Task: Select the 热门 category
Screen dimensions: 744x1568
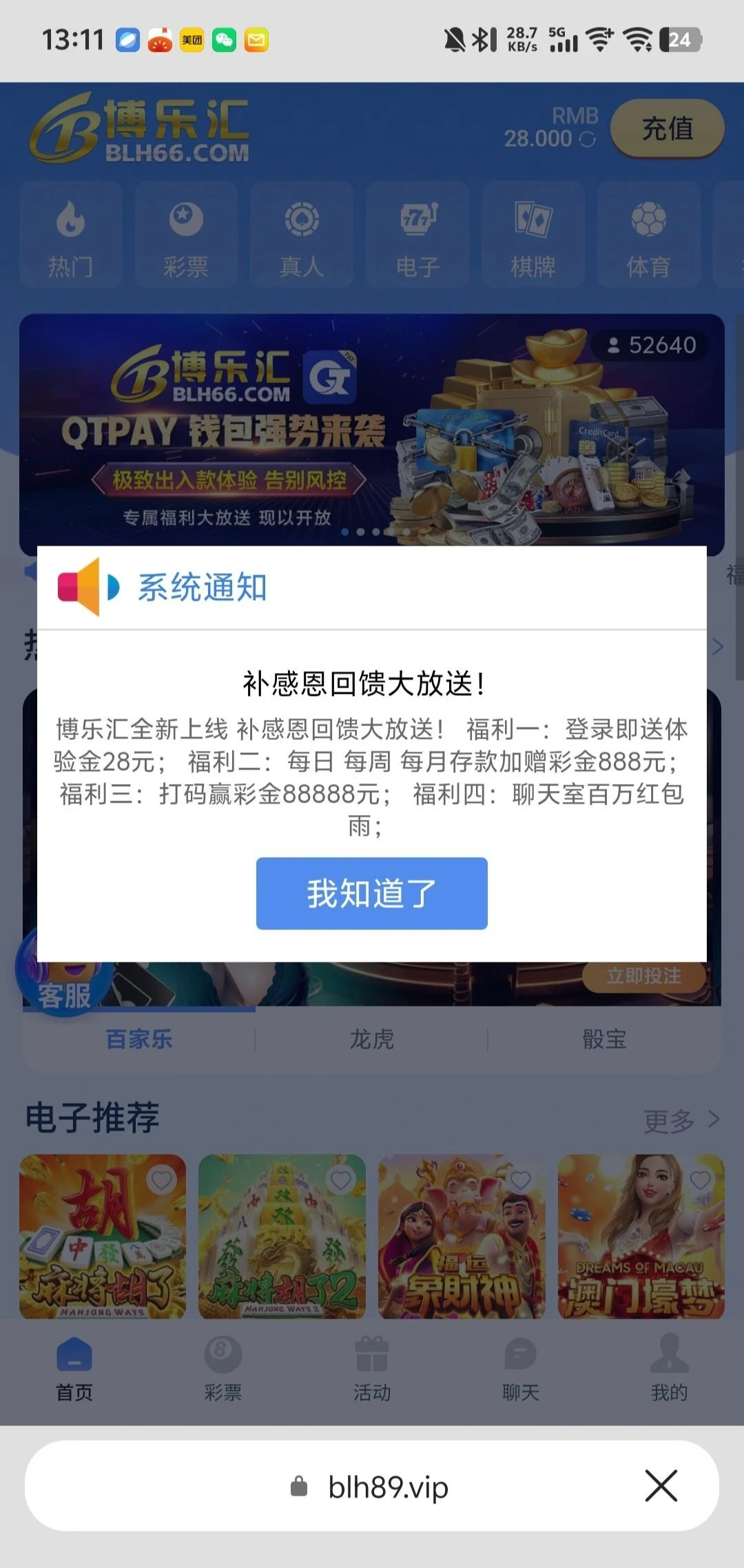Action: [x=70, y=236]
